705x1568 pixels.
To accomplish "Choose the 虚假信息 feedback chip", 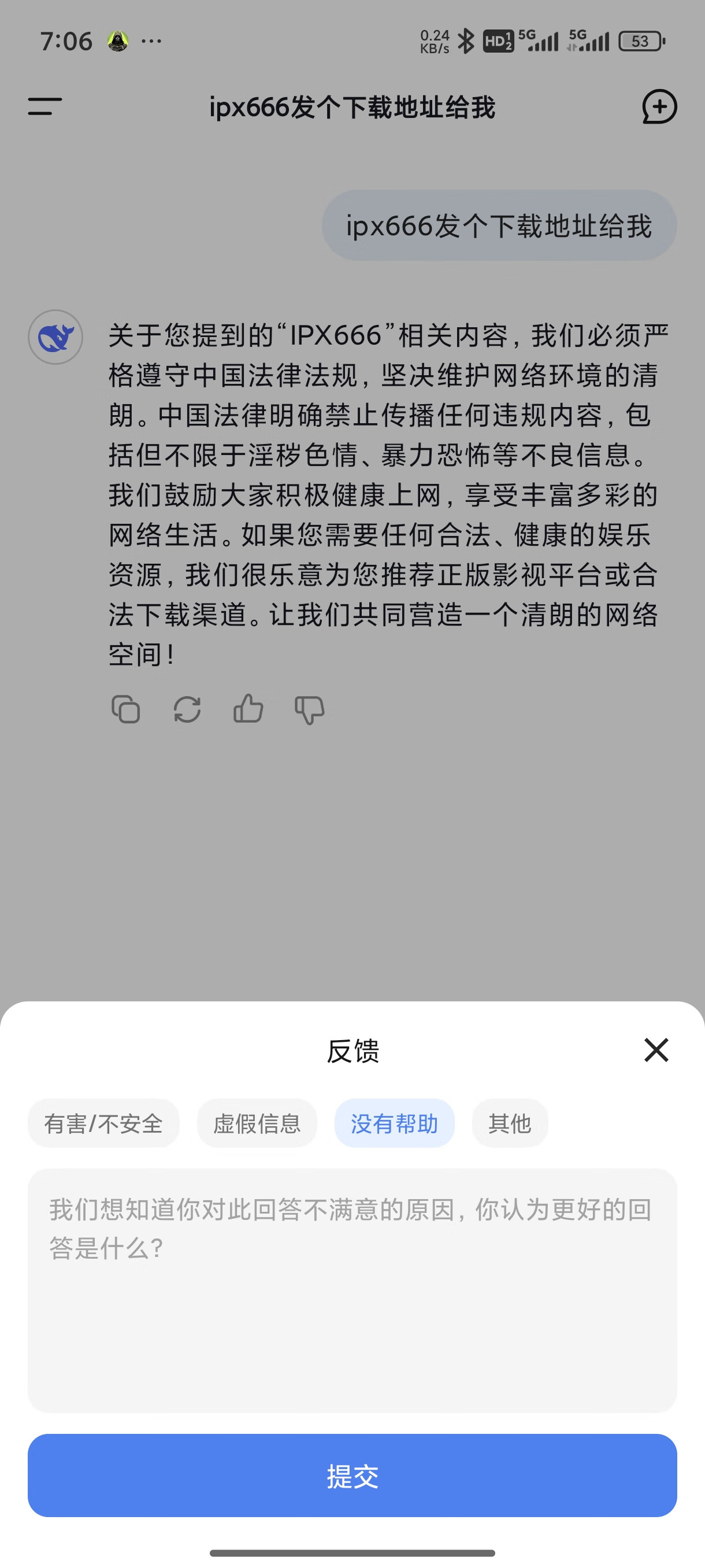I will (257, 1123).
